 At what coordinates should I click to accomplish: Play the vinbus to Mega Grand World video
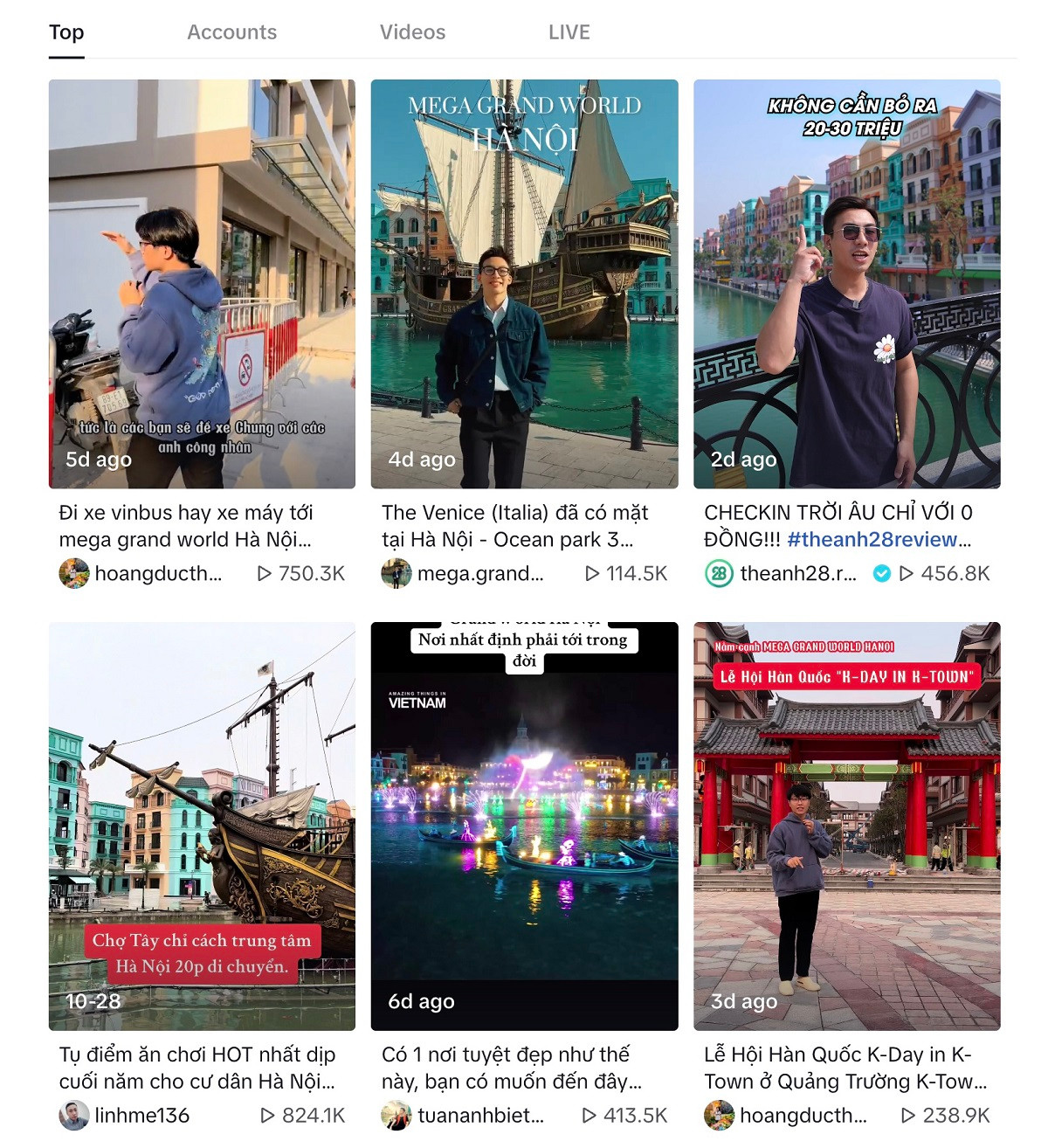point(202,284)
